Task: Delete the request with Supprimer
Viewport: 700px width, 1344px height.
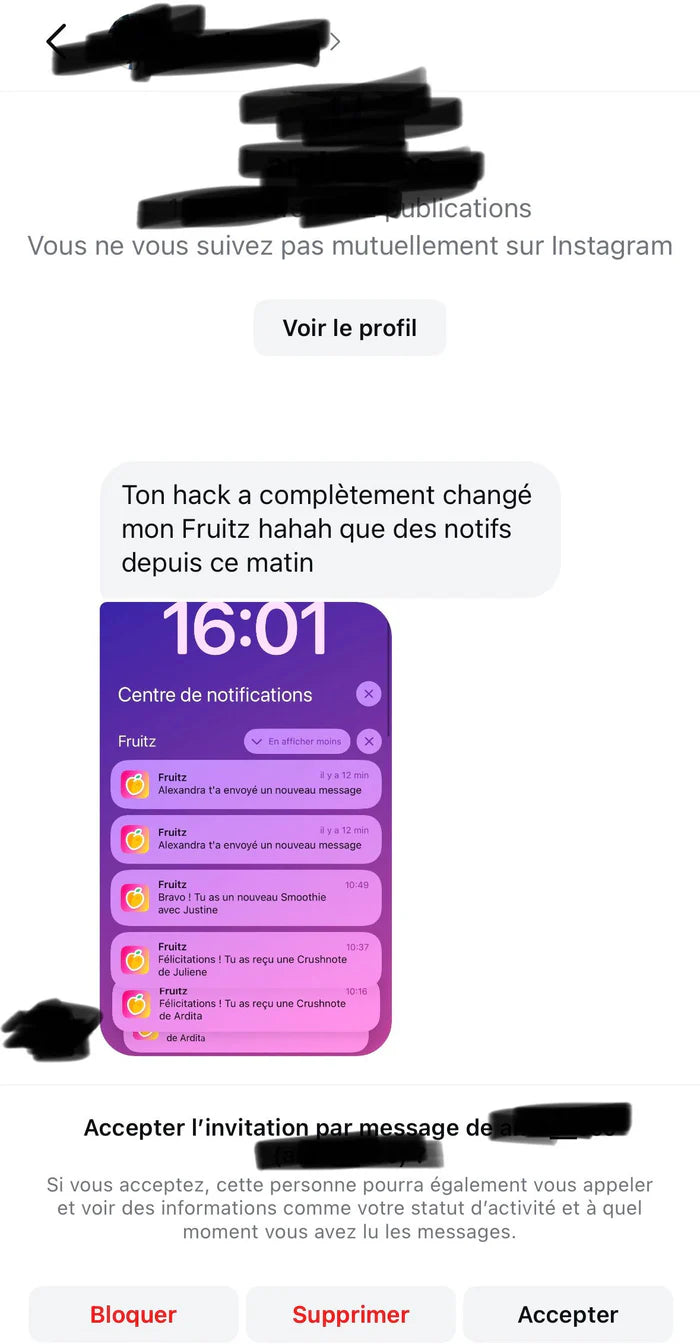Action: (350, 1314)
